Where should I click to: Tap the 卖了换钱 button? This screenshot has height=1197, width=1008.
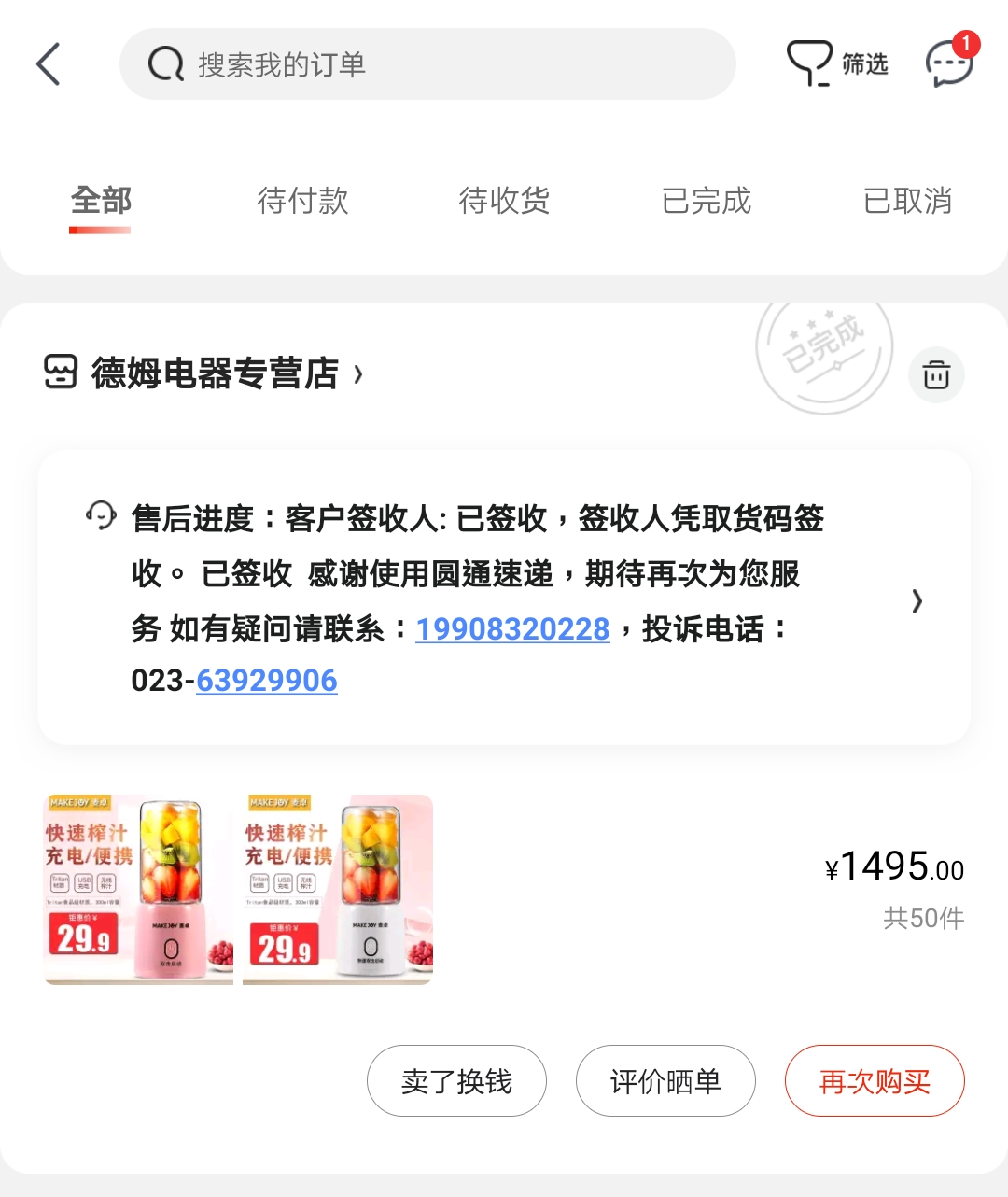456,1081
